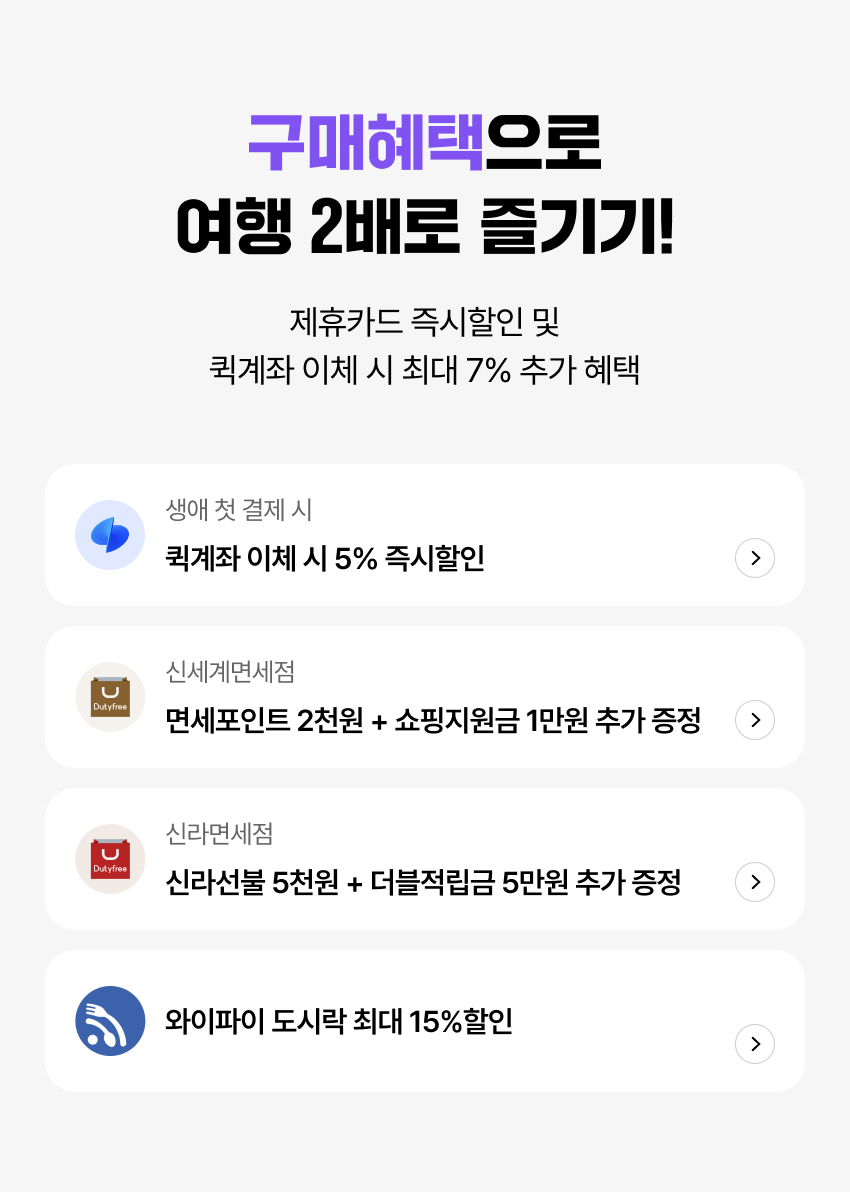Open the 5% quick-account transfer discount card
The height and width of the screenshot is (1192, 850).
pyautogui.click(x=424, y=536)
